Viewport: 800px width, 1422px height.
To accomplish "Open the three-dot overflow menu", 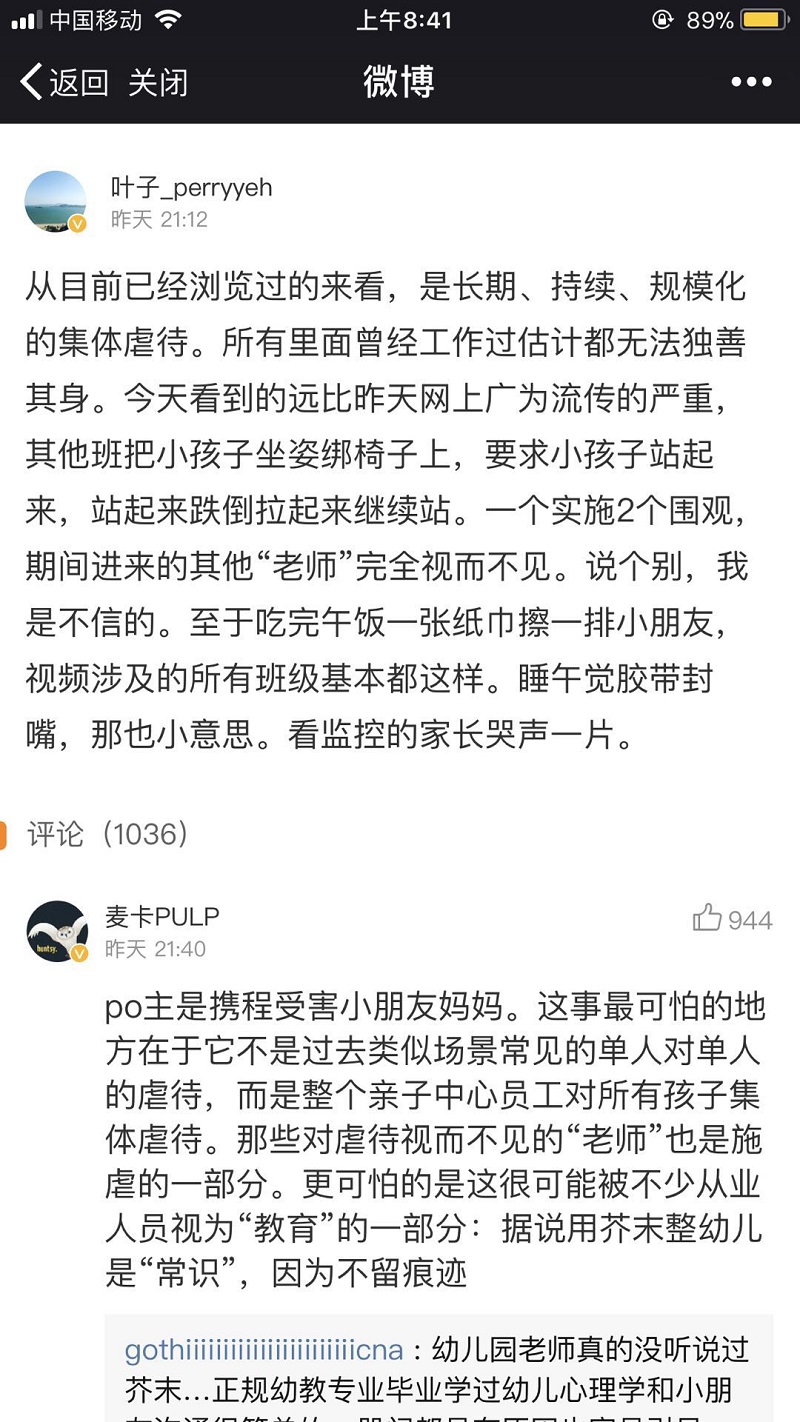I will click(x=751, y=82).
